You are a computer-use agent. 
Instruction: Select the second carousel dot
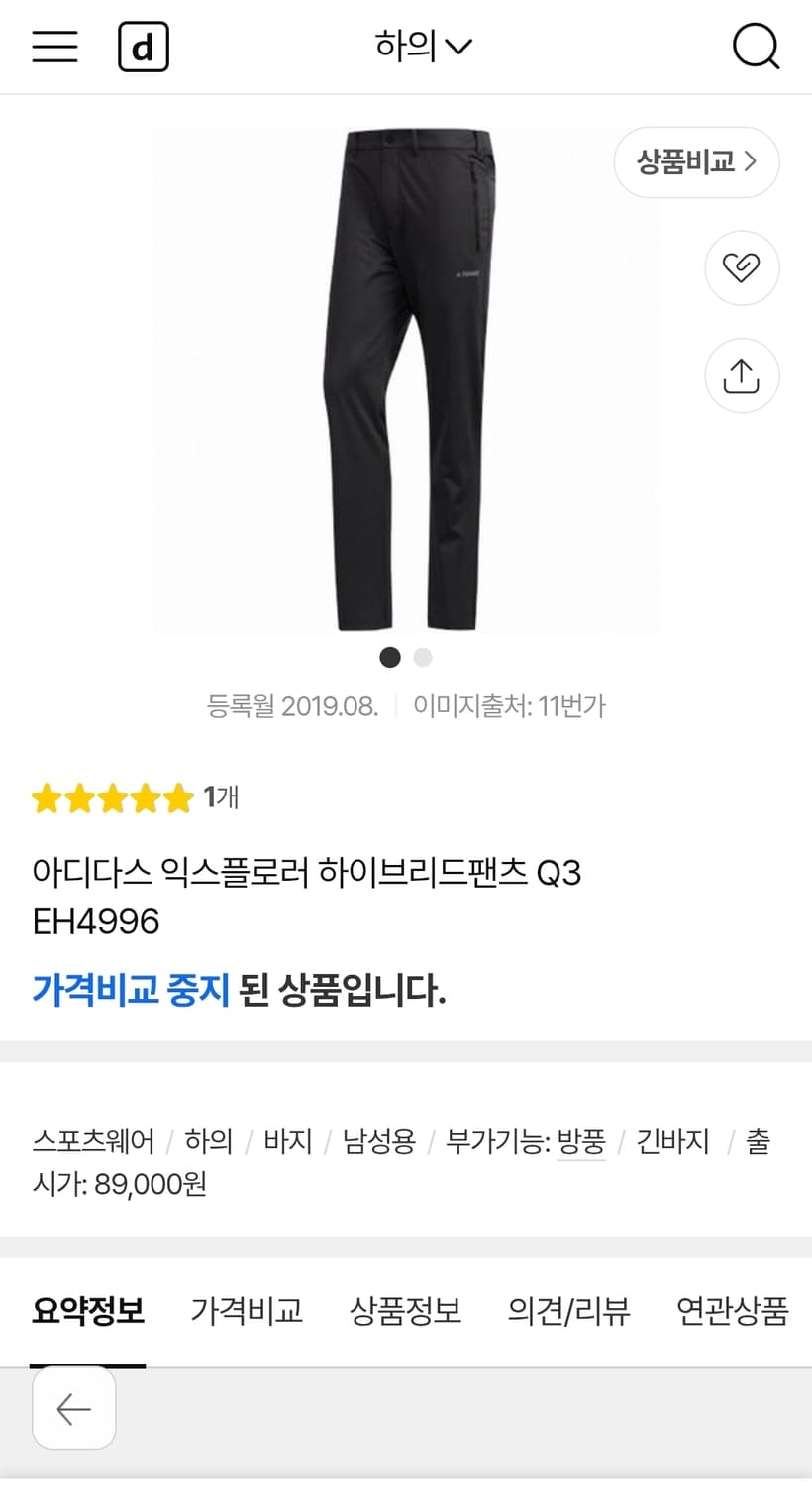tap(423, 658)
